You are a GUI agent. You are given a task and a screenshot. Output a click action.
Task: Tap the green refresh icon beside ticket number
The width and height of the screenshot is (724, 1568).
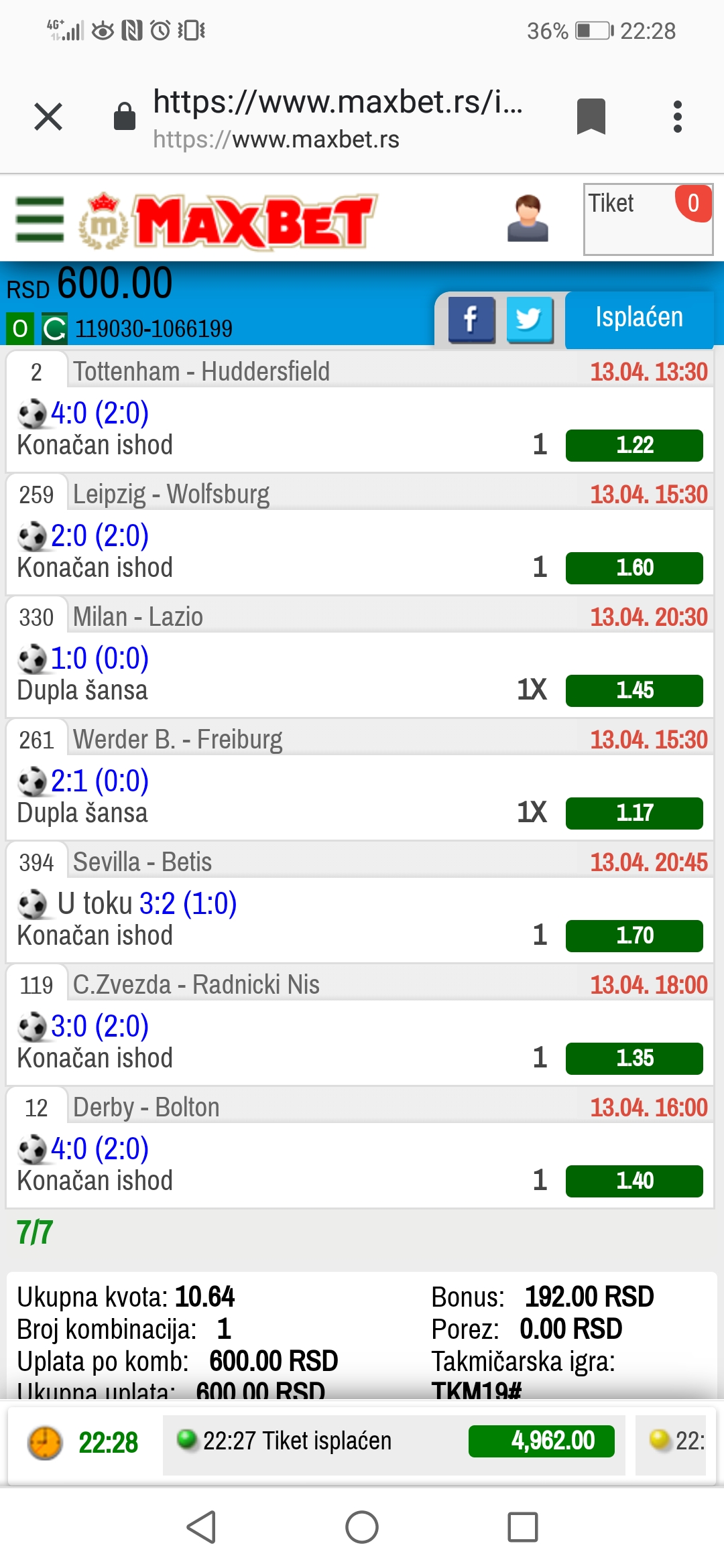(x=54, y=328)
